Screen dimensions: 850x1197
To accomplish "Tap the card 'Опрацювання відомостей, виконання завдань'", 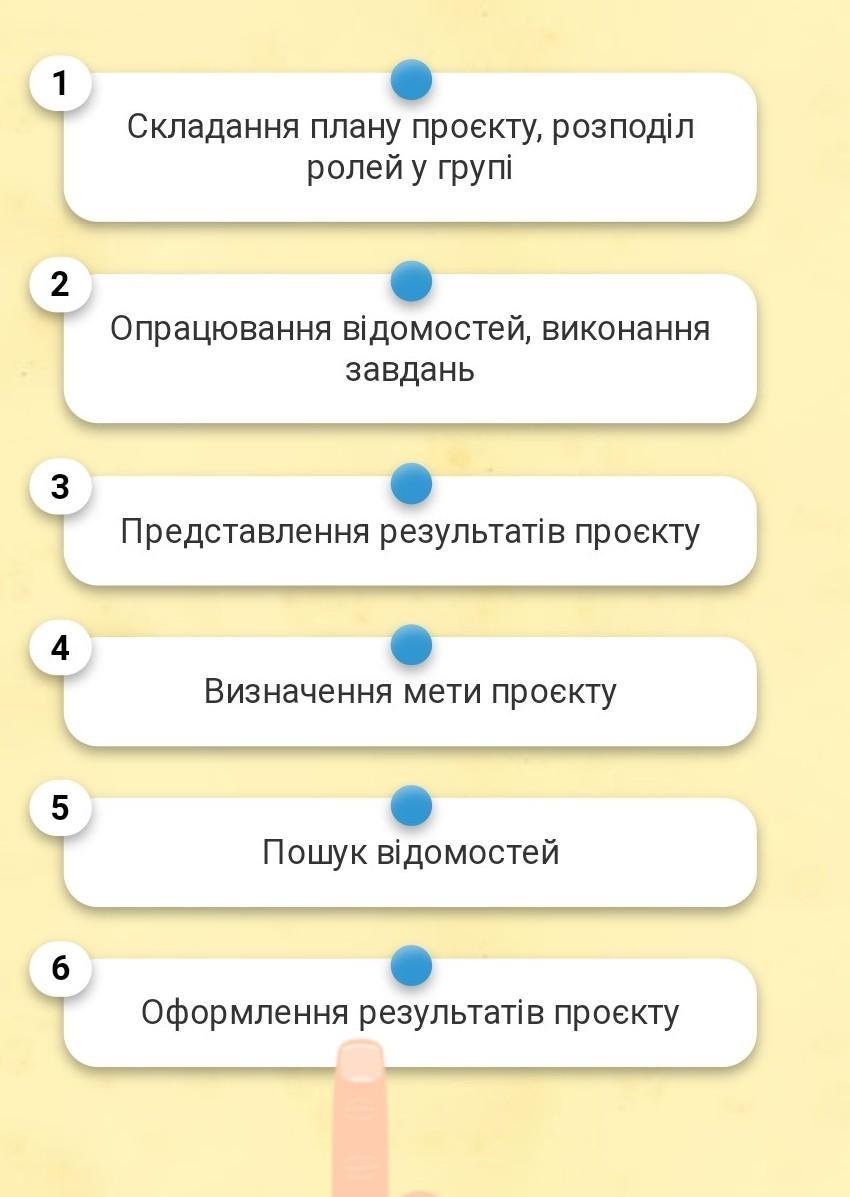I will point(410,349).
